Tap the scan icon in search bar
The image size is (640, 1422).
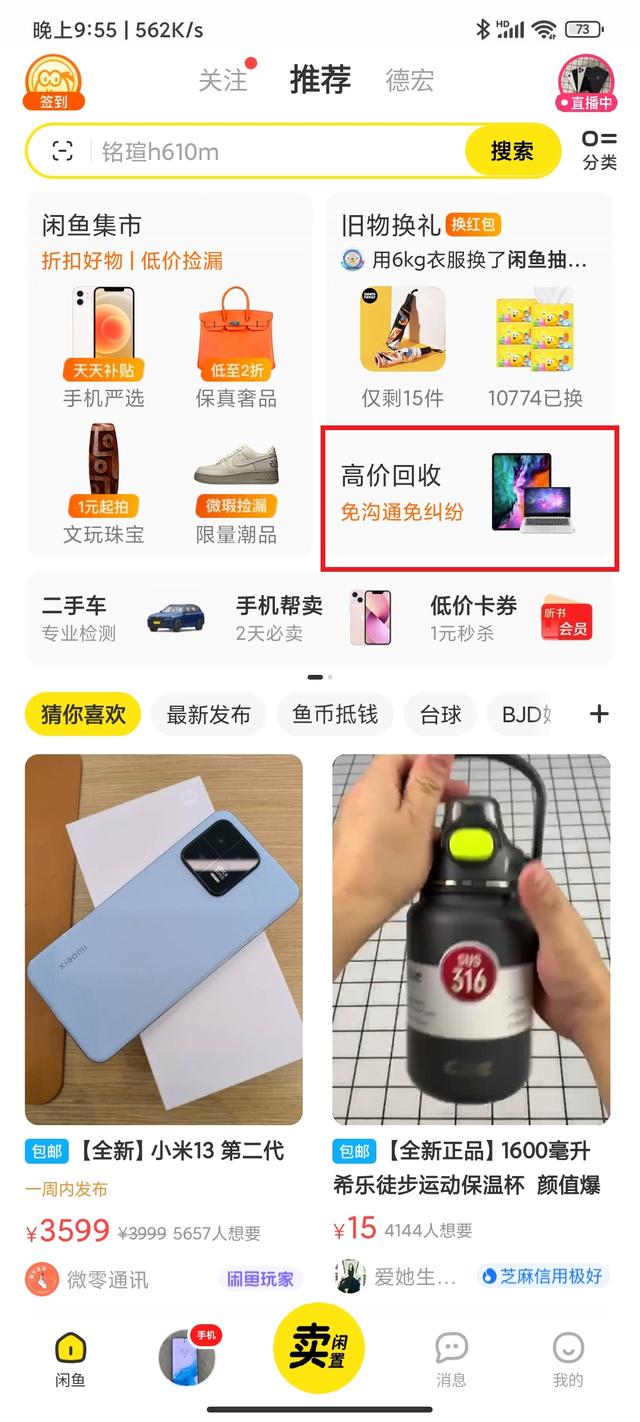click(63, 152)
